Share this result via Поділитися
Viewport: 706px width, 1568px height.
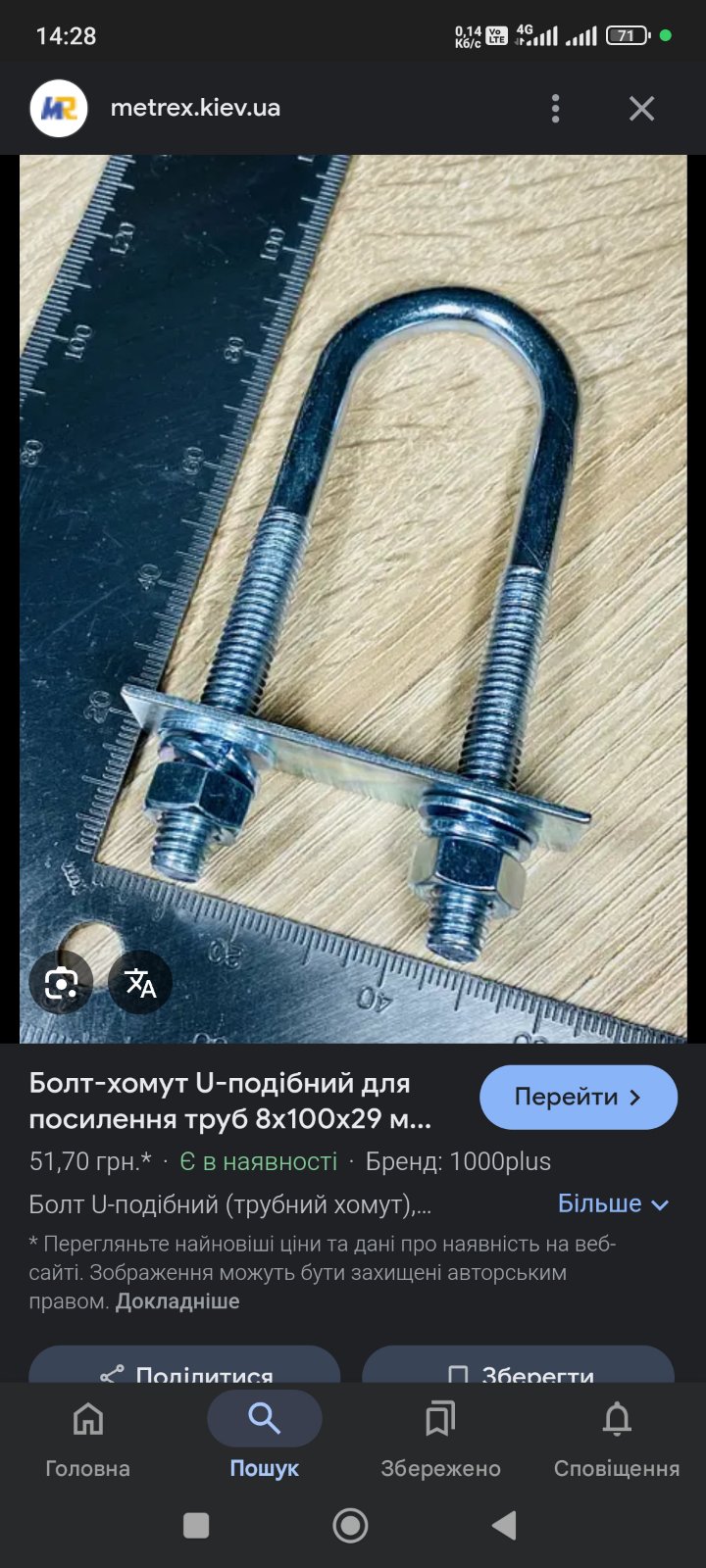tap(184, 1370)
